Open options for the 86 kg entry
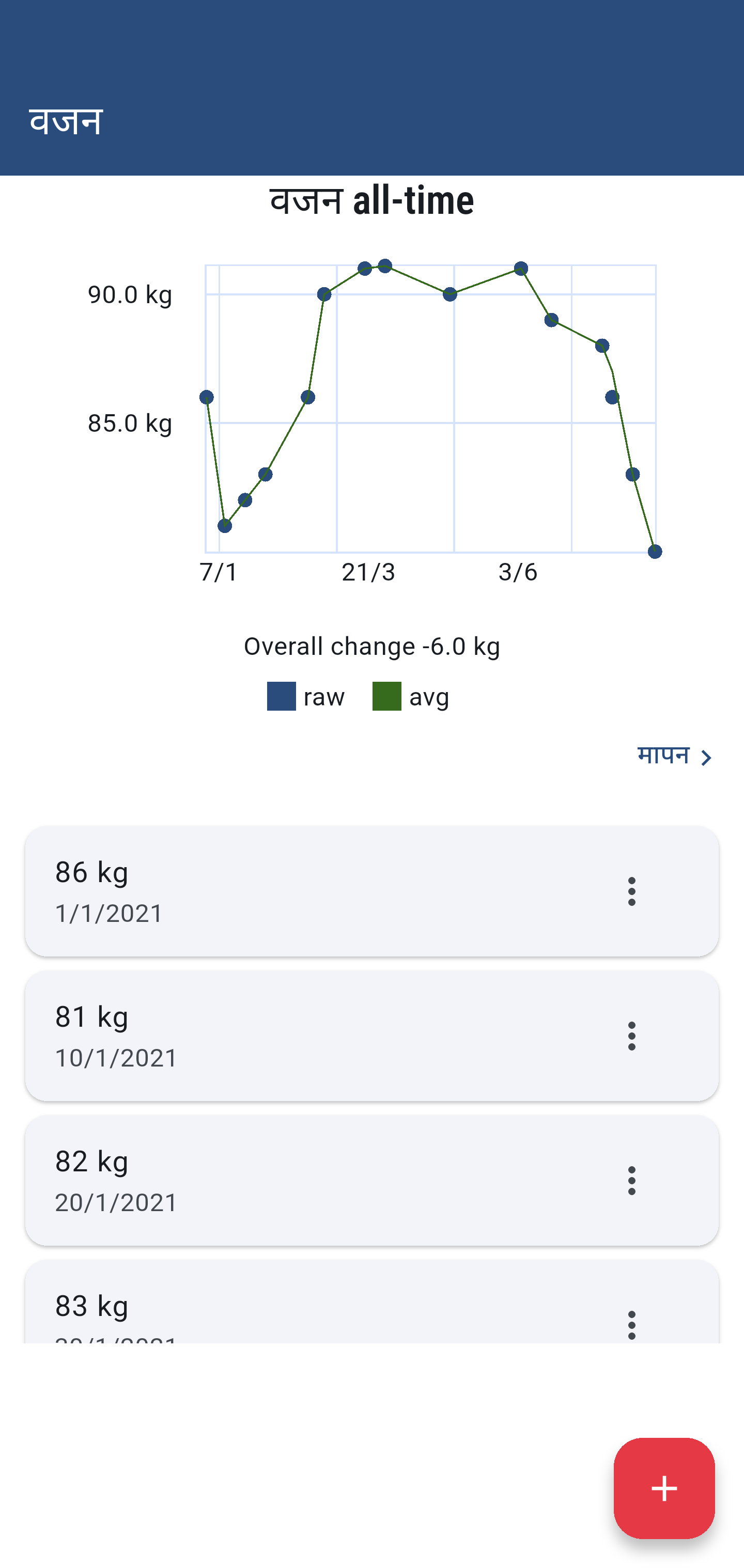Image resolution: width=744 pixels, height=1568 pixels. (631, 892)
